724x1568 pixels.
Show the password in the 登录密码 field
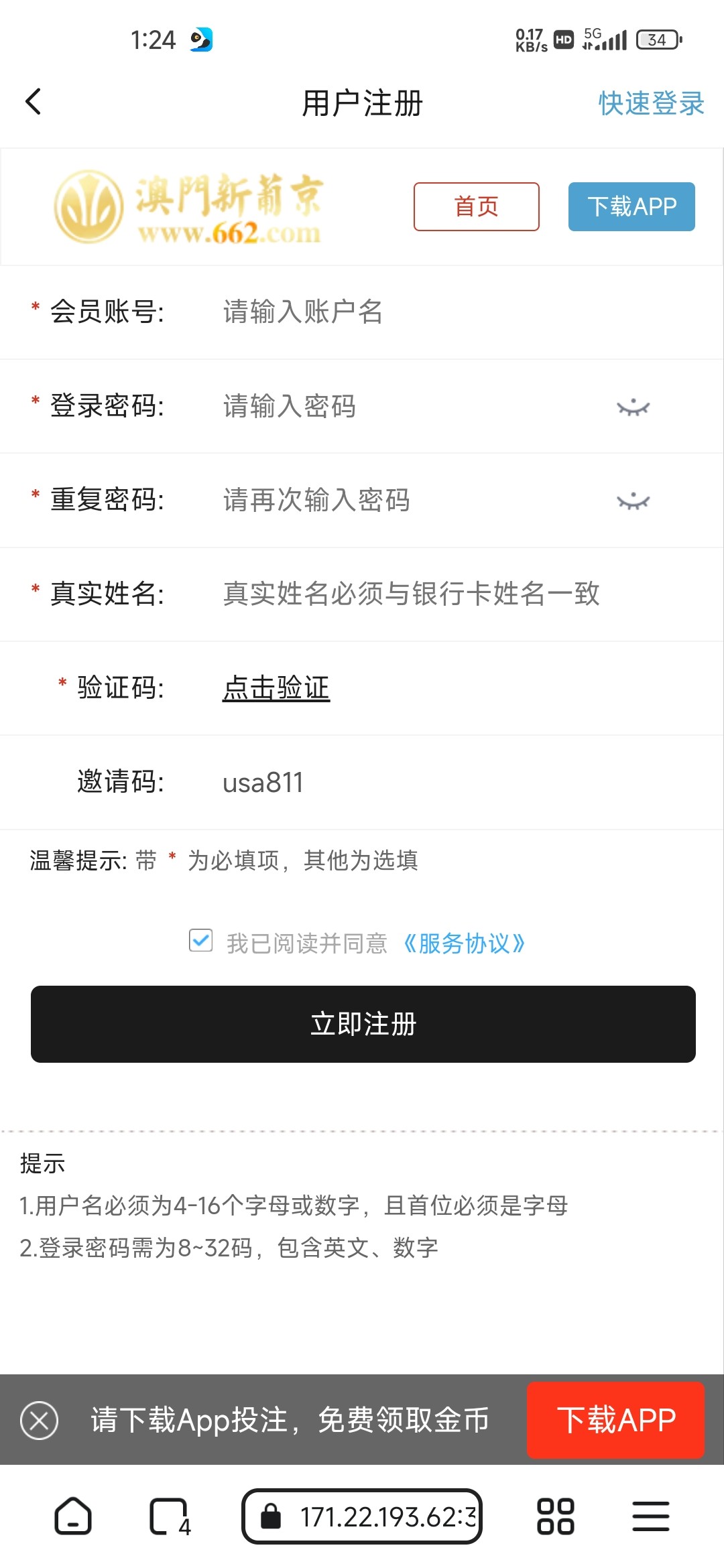(633, 407)
